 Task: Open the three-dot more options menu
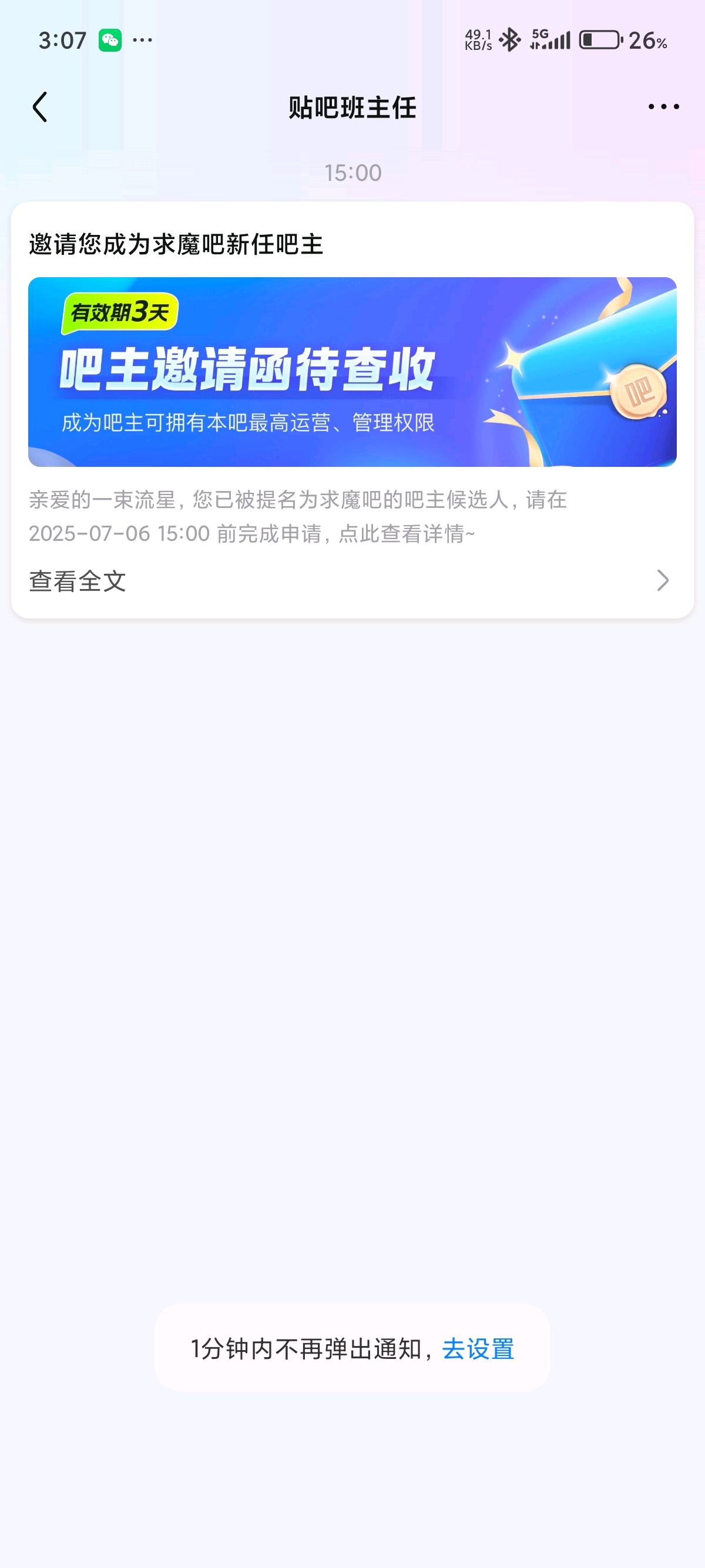click(663, 107)
